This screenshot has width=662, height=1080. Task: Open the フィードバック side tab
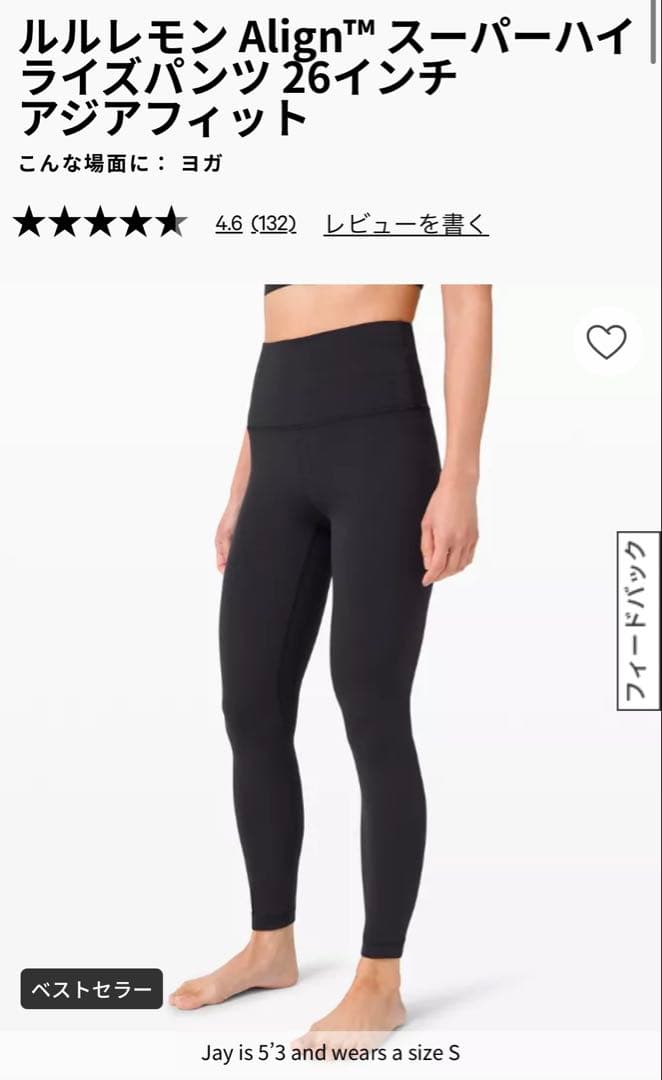pos(638,621)
